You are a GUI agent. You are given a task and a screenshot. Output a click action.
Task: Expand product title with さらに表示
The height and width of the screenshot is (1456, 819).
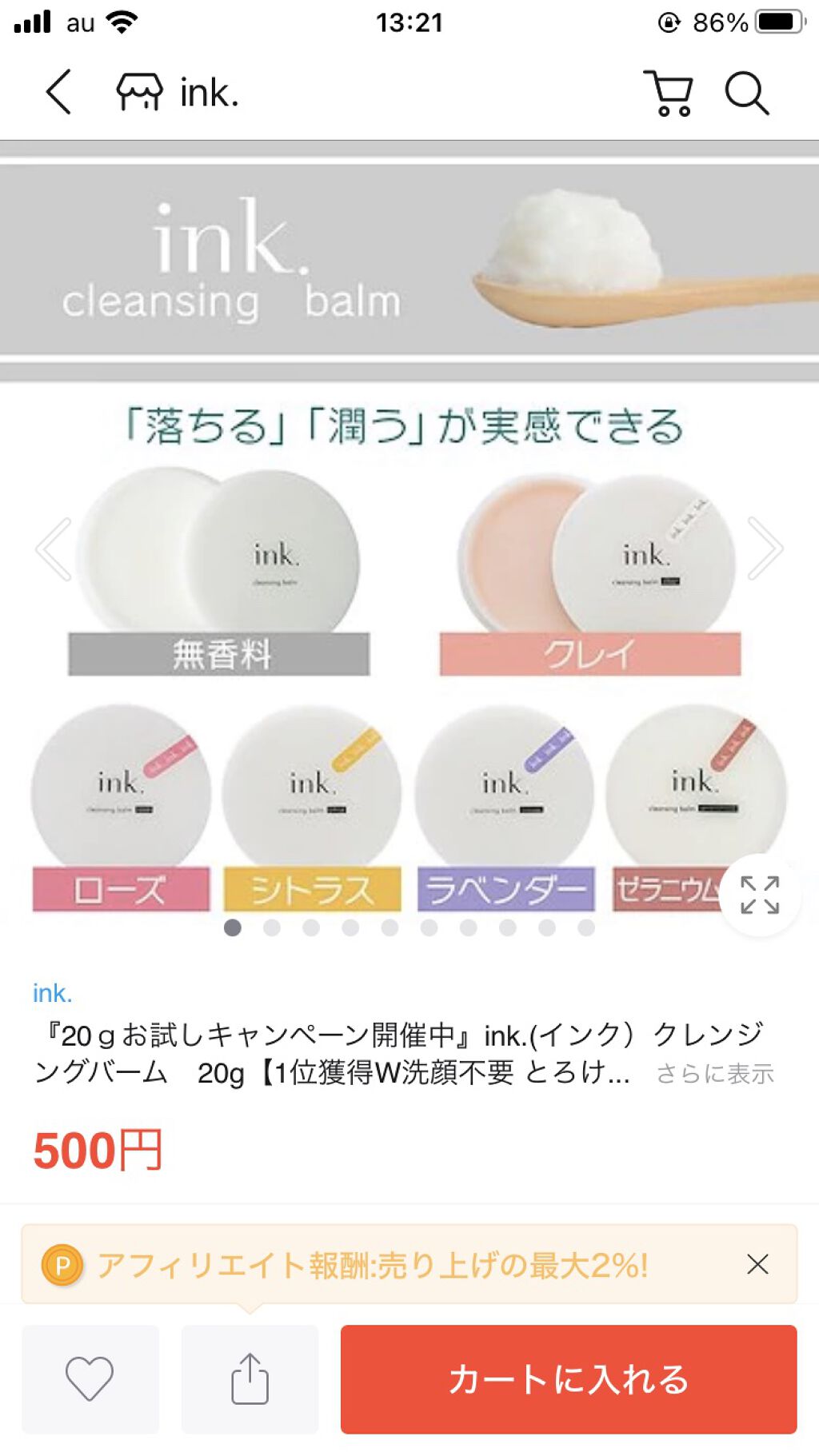point(715,1073)
